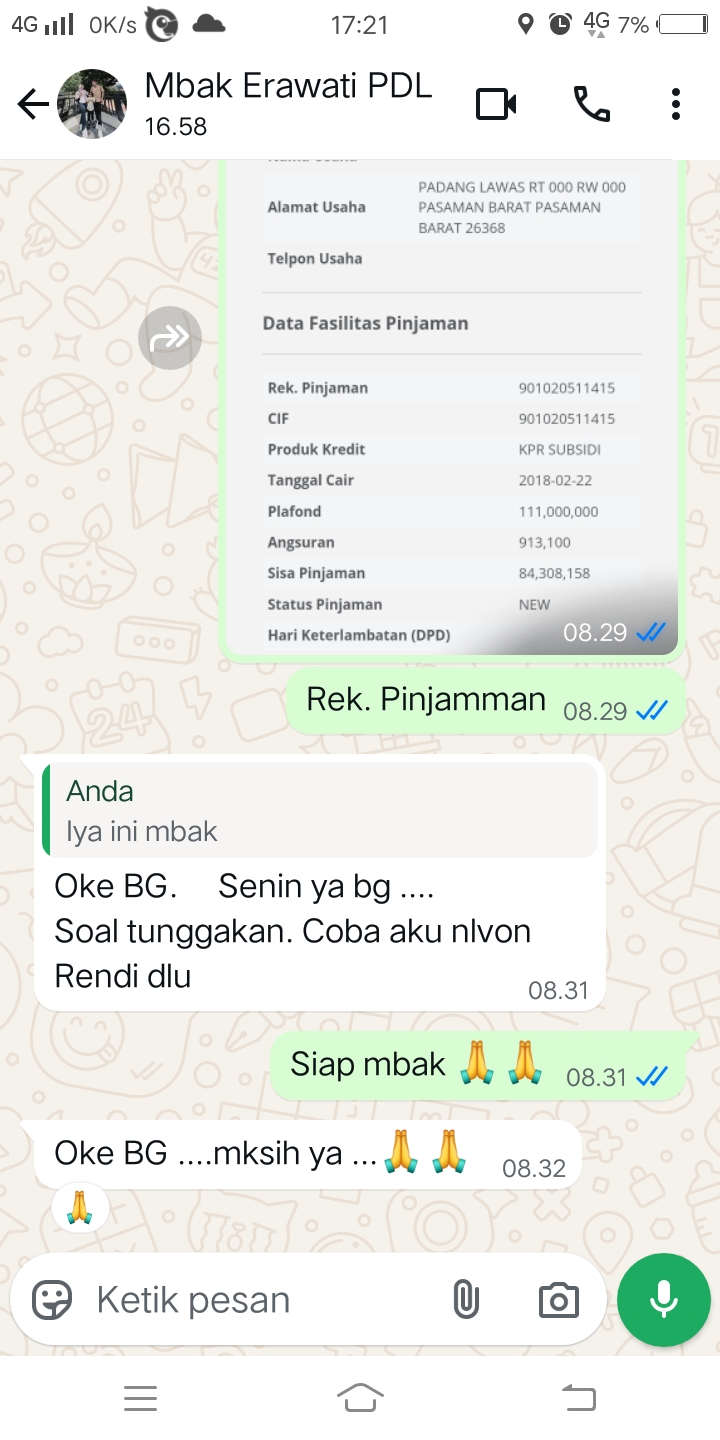Focus the "Ketik pesan" message field

[x=260, y=1300]
